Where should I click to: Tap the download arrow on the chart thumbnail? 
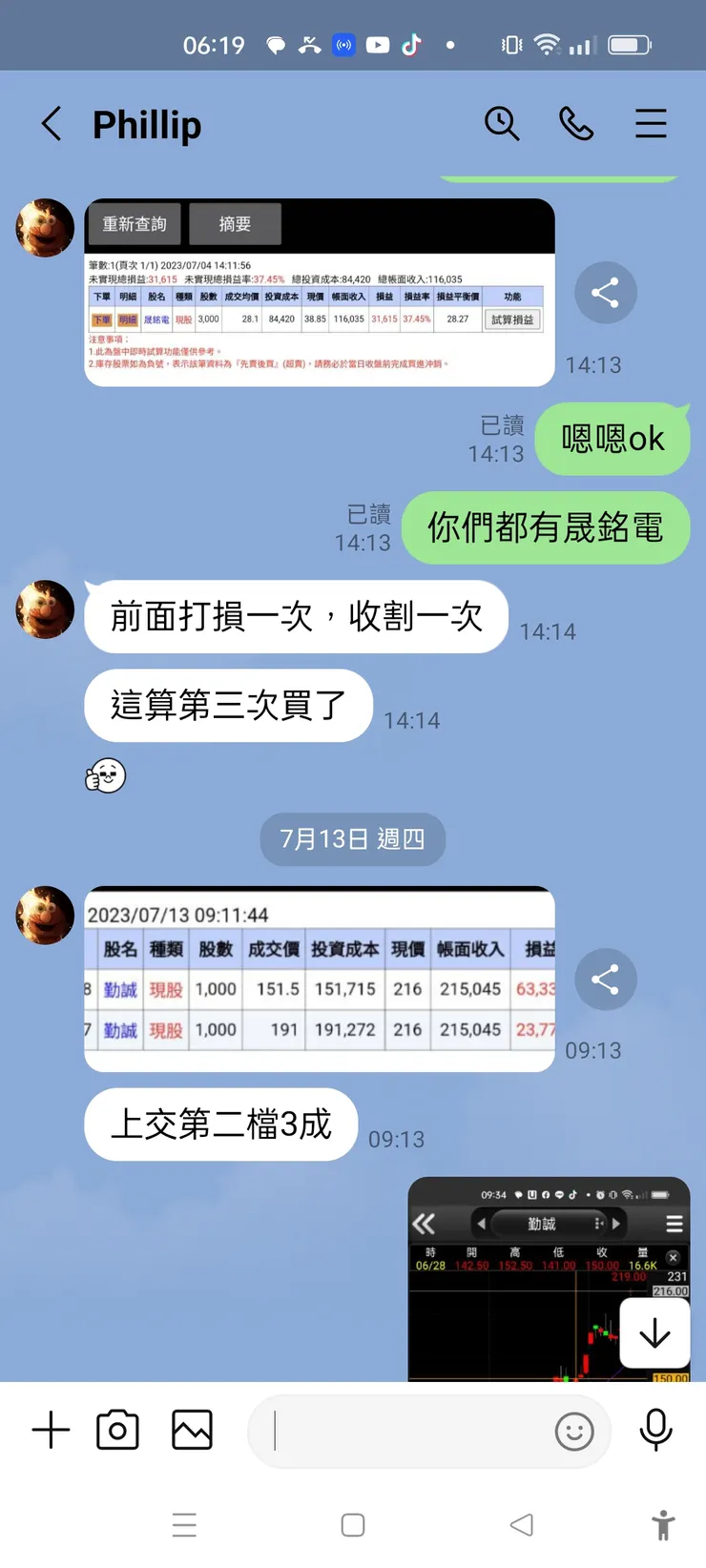tap(654, 1333)
